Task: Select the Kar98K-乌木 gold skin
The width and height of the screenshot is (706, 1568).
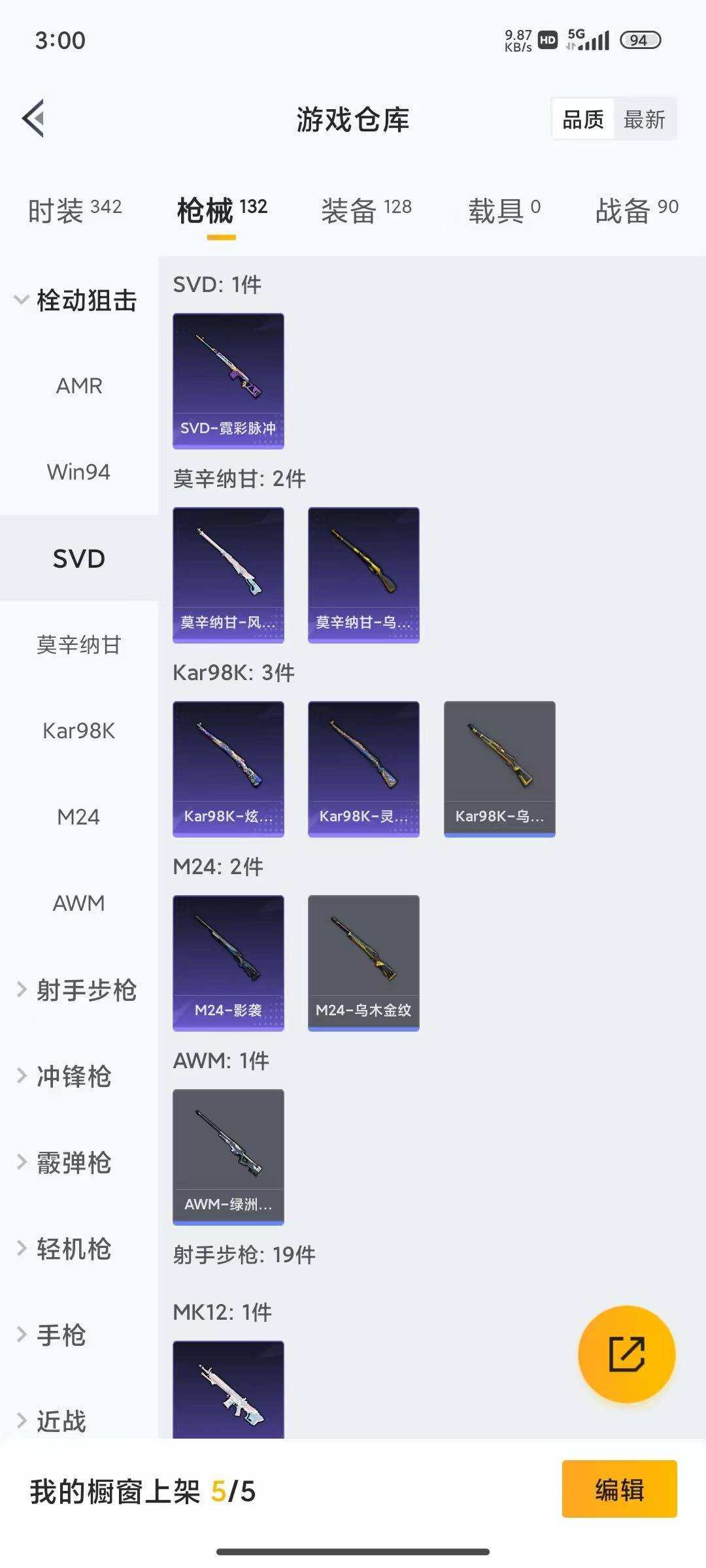Action: tap(499, 768)
